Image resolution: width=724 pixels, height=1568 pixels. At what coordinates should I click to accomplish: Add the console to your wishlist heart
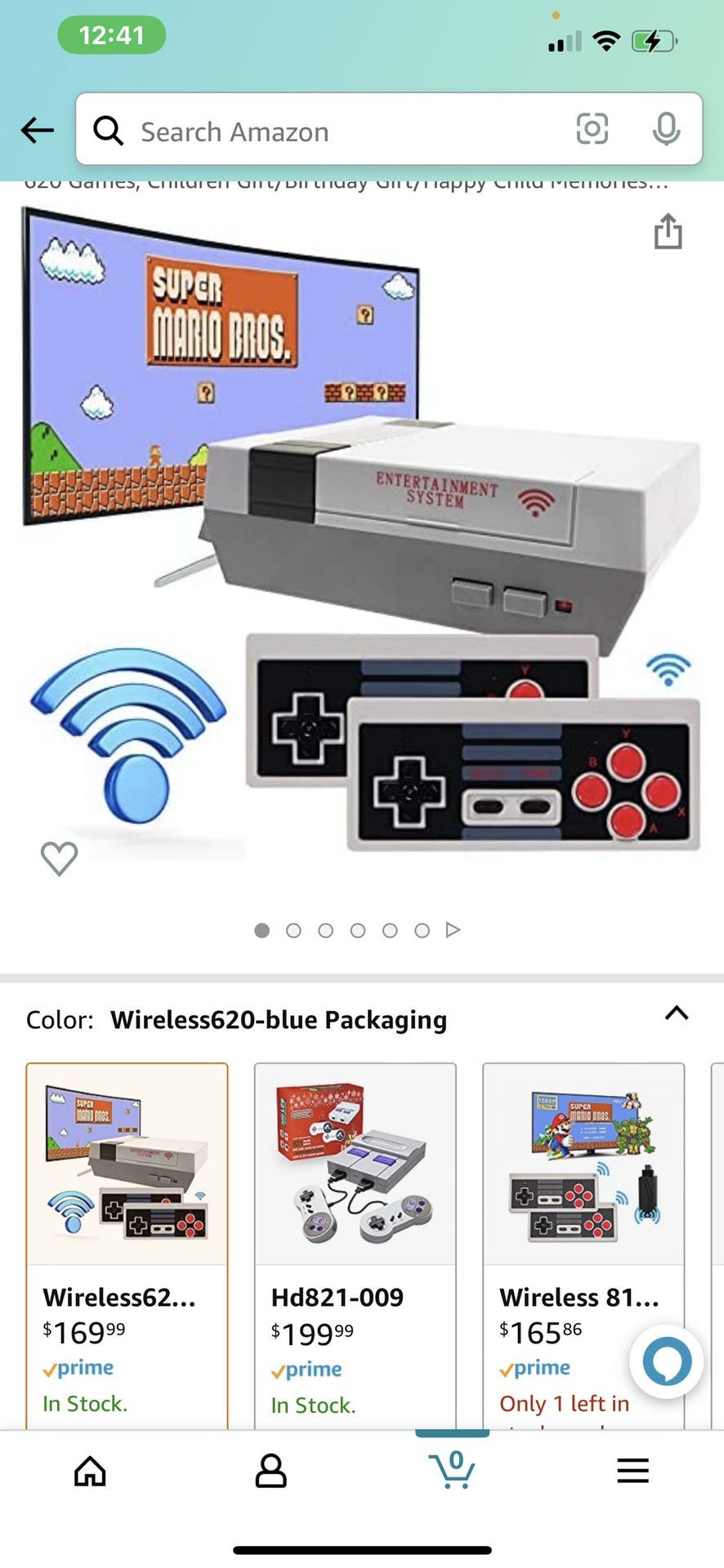(58, 858)
